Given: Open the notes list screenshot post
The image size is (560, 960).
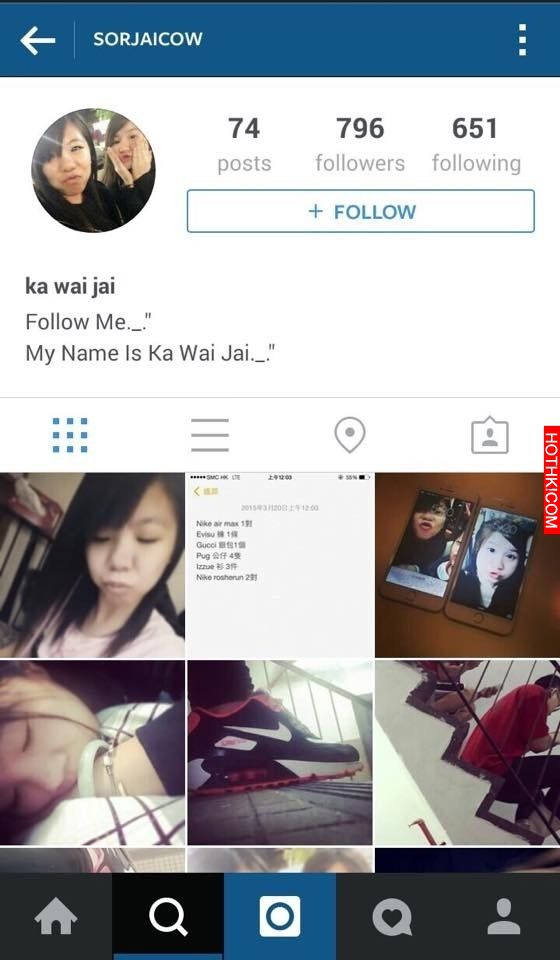Looking at the screenshot, I should 280,564.
